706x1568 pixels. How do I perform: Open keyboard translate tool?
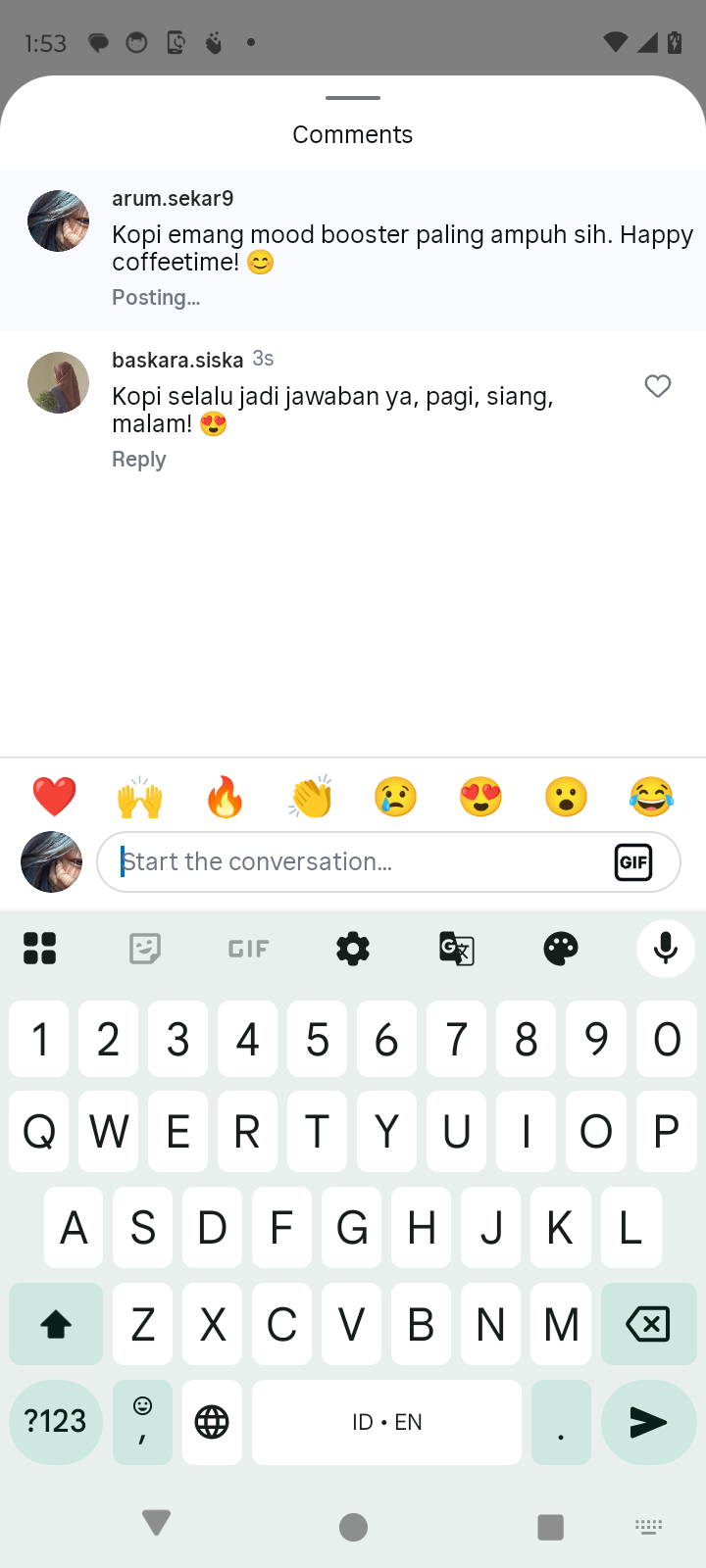[457, 949]
